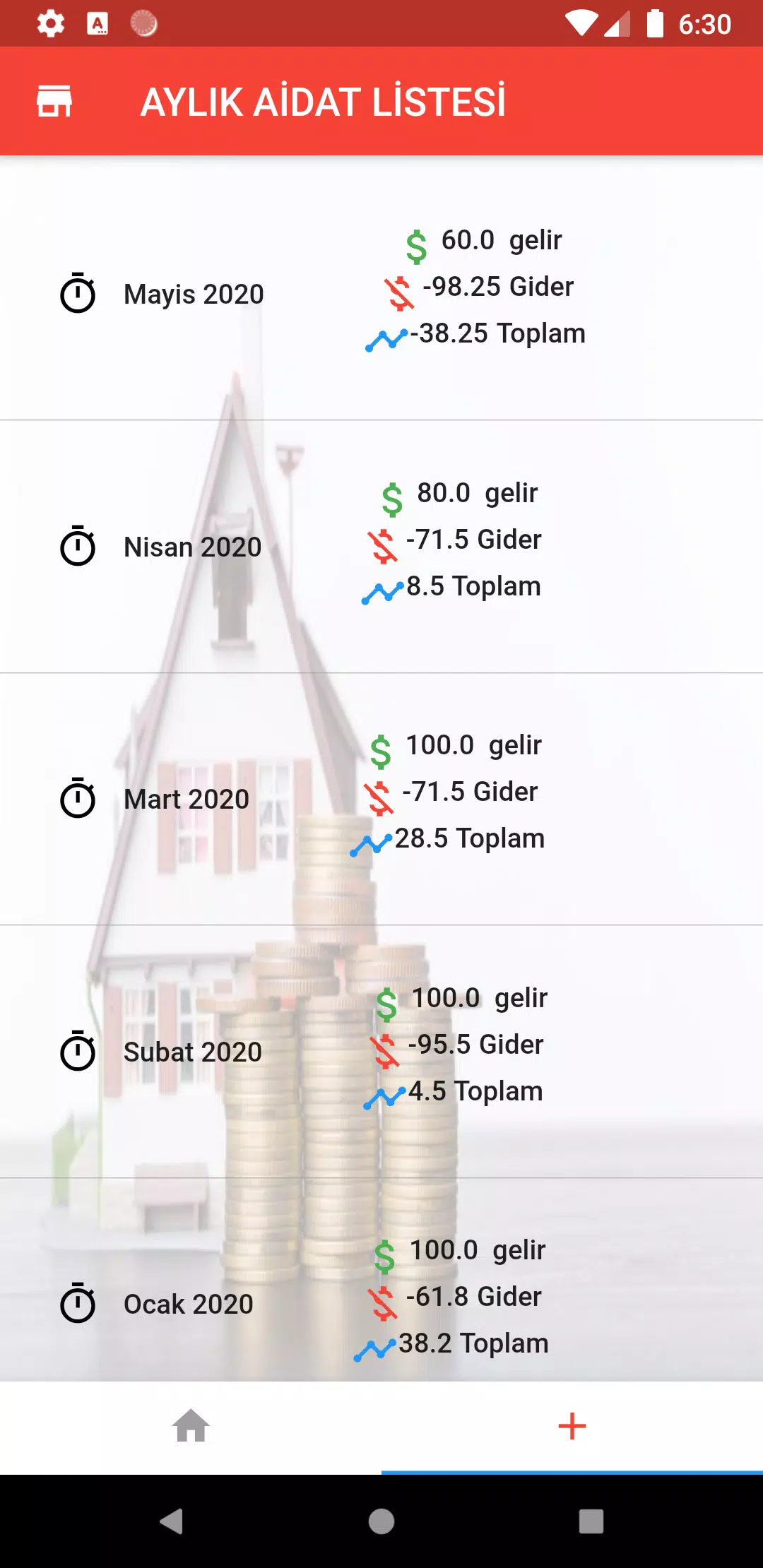This screenshot has width=763, height=1568.
Task: Open the Nisan 2020 entry
Action: 381,547
